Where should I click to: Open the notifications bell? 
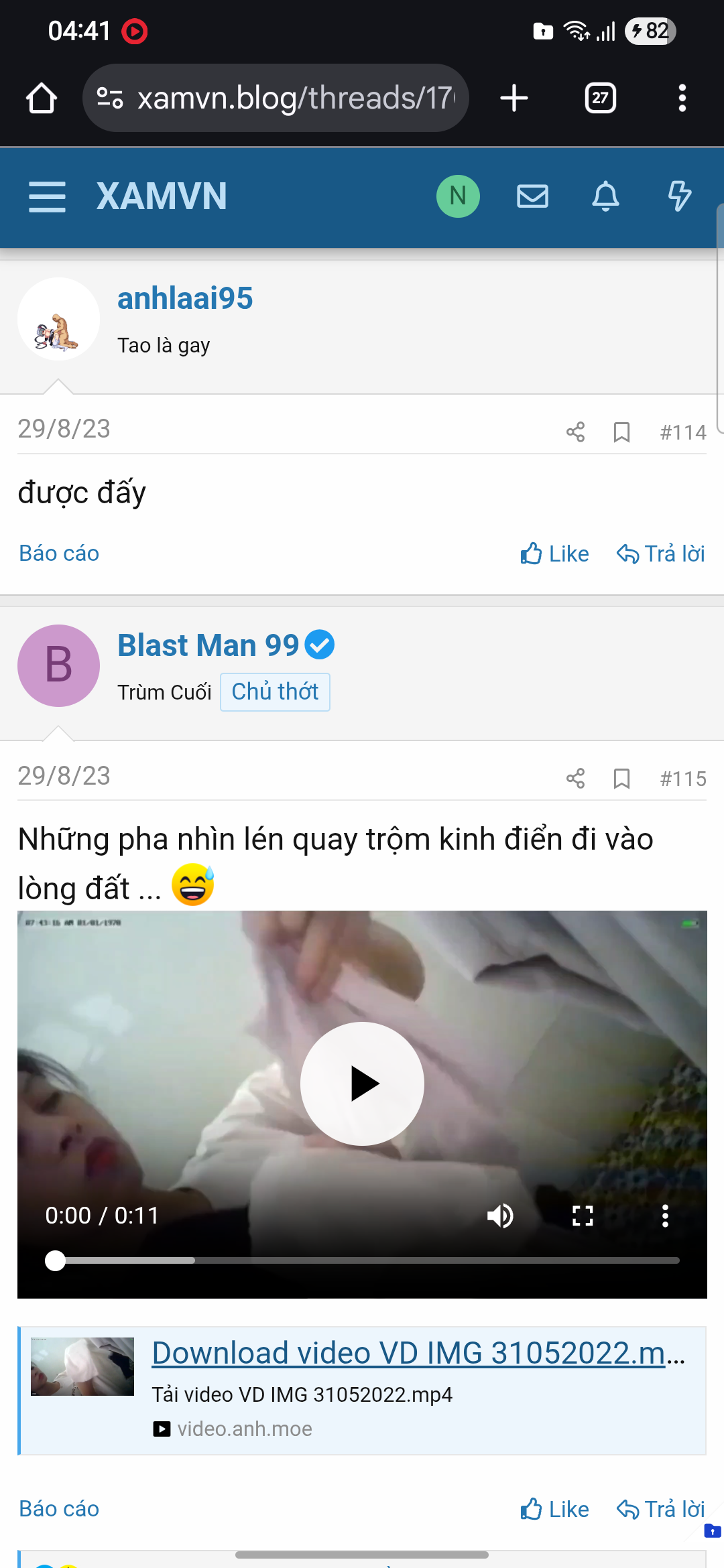[x=605, y=196]
